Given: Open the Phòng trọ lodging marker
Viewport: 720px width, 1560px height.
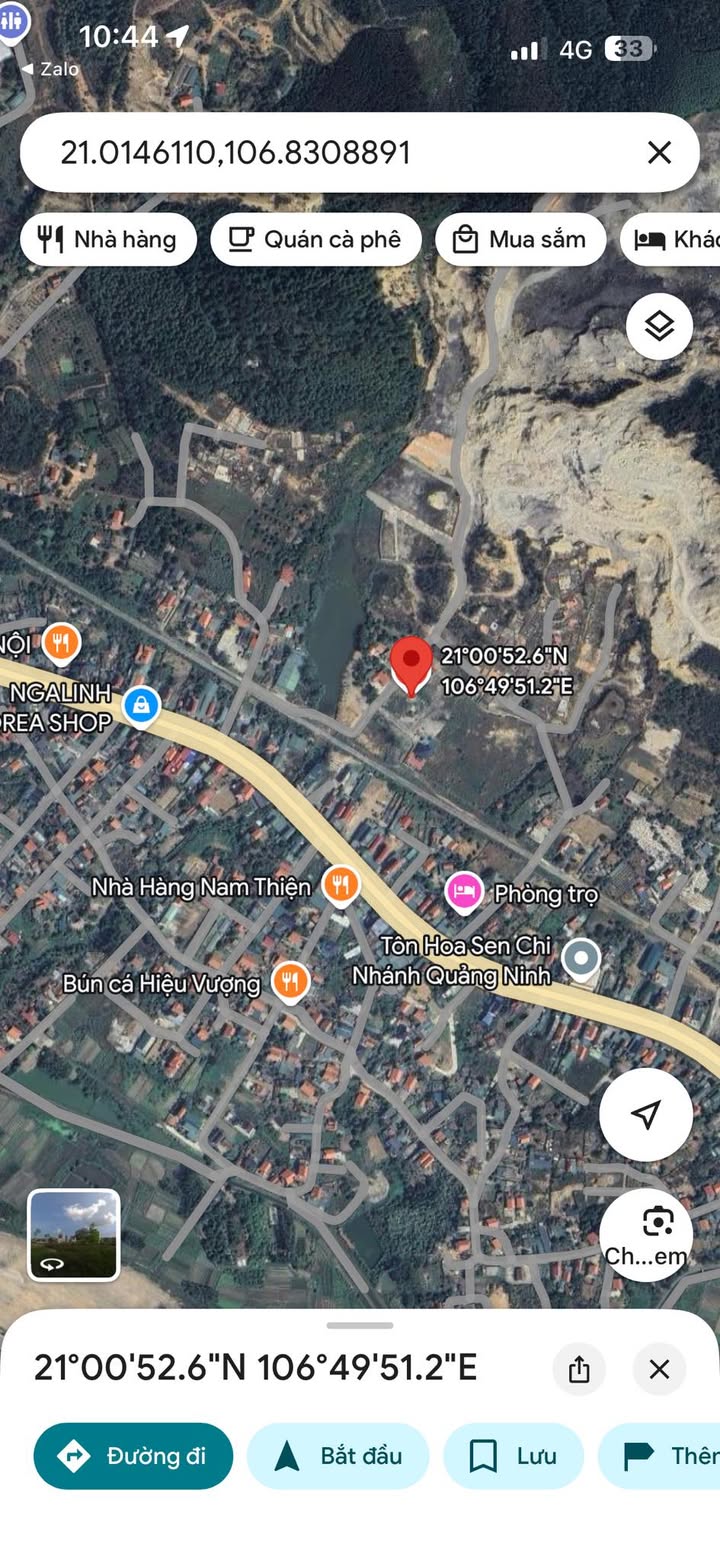Looking at the screenshot, I should (464, 892).
